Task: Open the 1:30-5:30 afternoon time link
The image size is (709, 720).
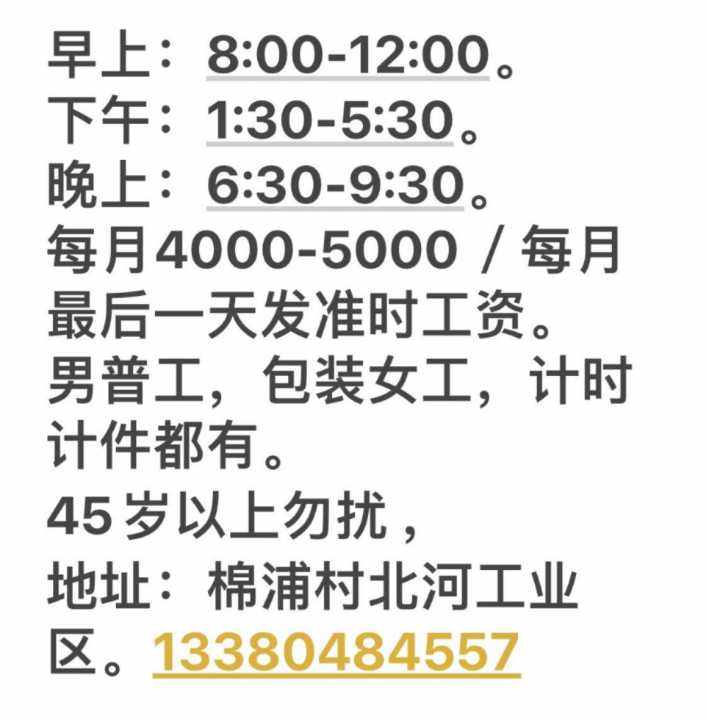Action: pos(330,122)
